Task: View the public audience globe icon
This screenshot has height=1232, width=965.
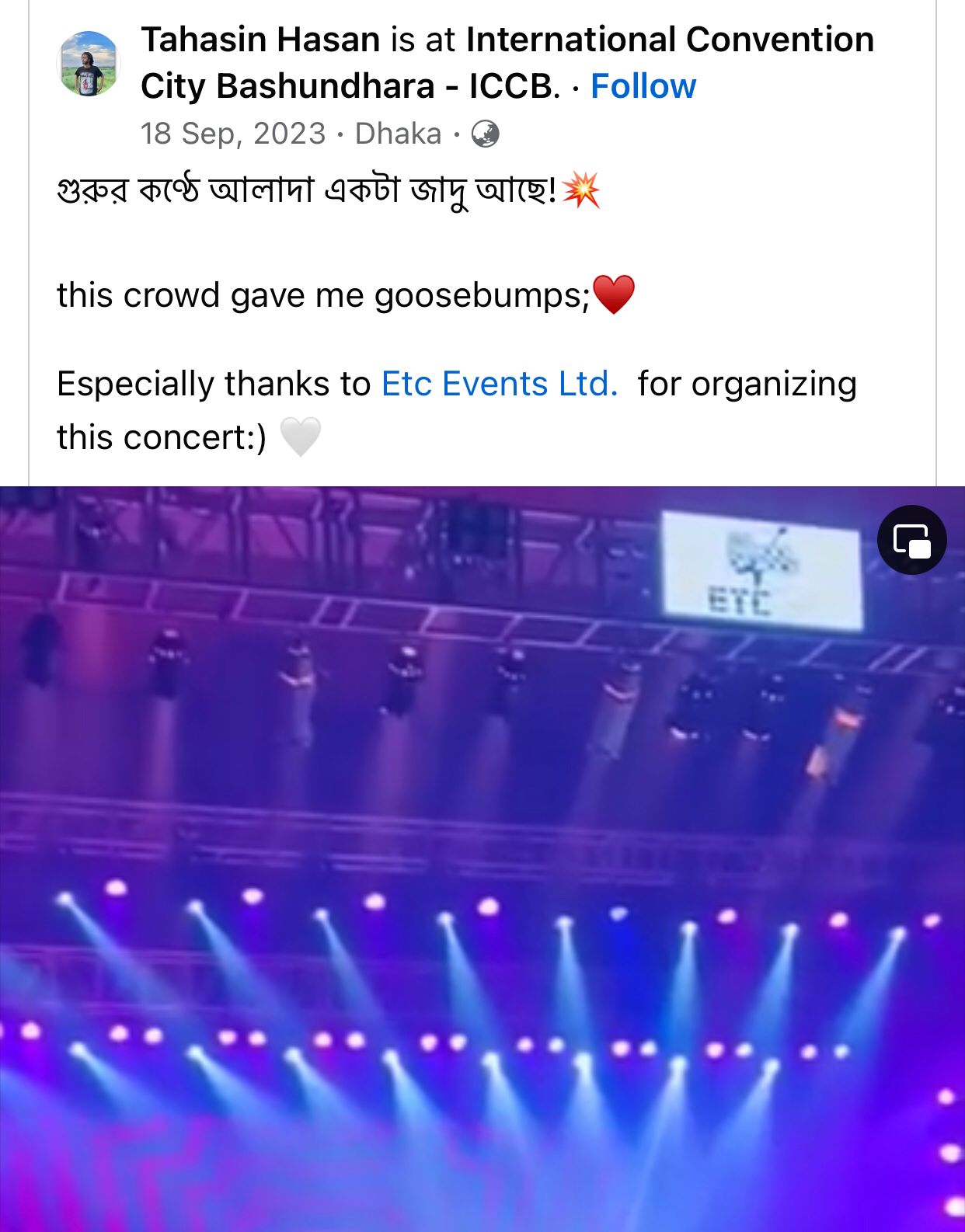Action: coord(486,134)
